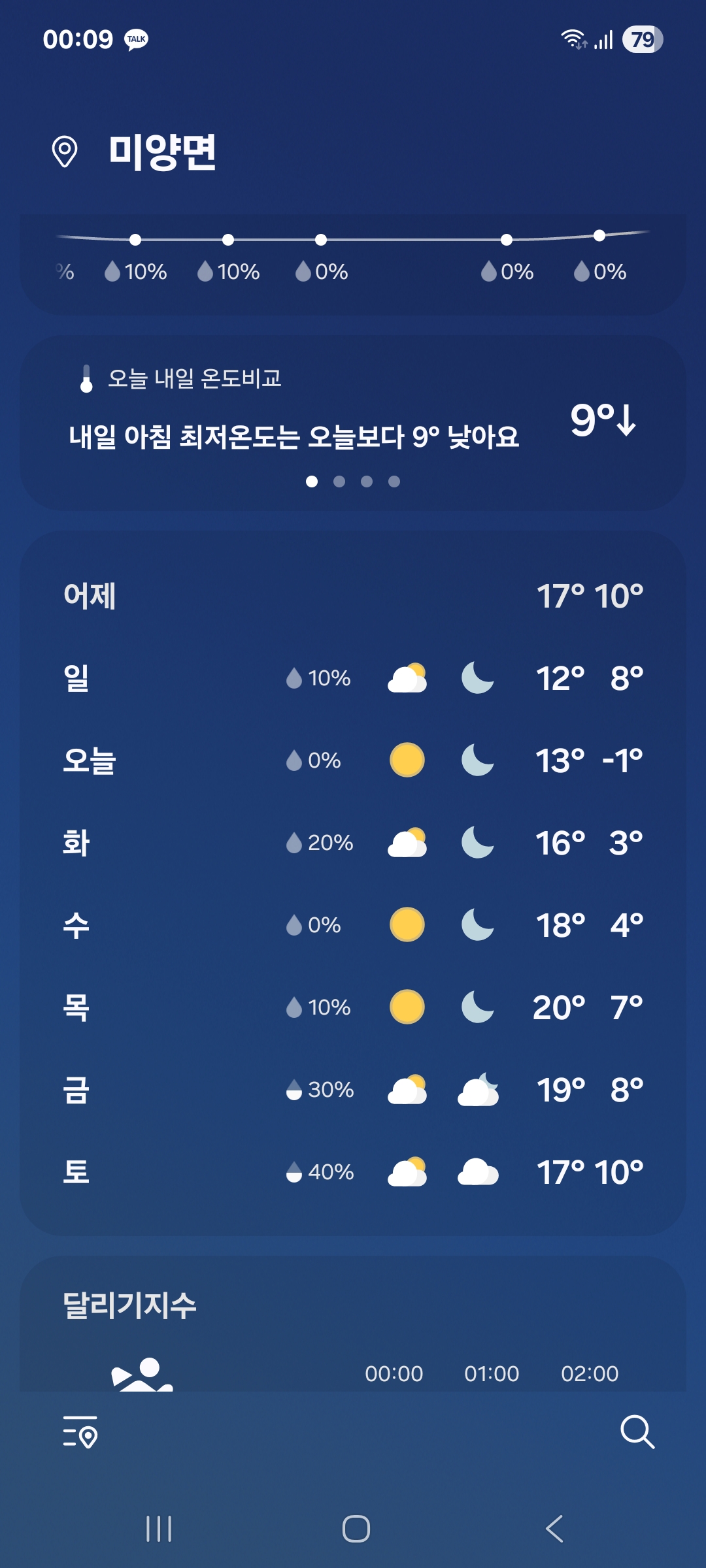View the 목 forecast row
Screen dimensions: 706x1568
(353, 1007)
